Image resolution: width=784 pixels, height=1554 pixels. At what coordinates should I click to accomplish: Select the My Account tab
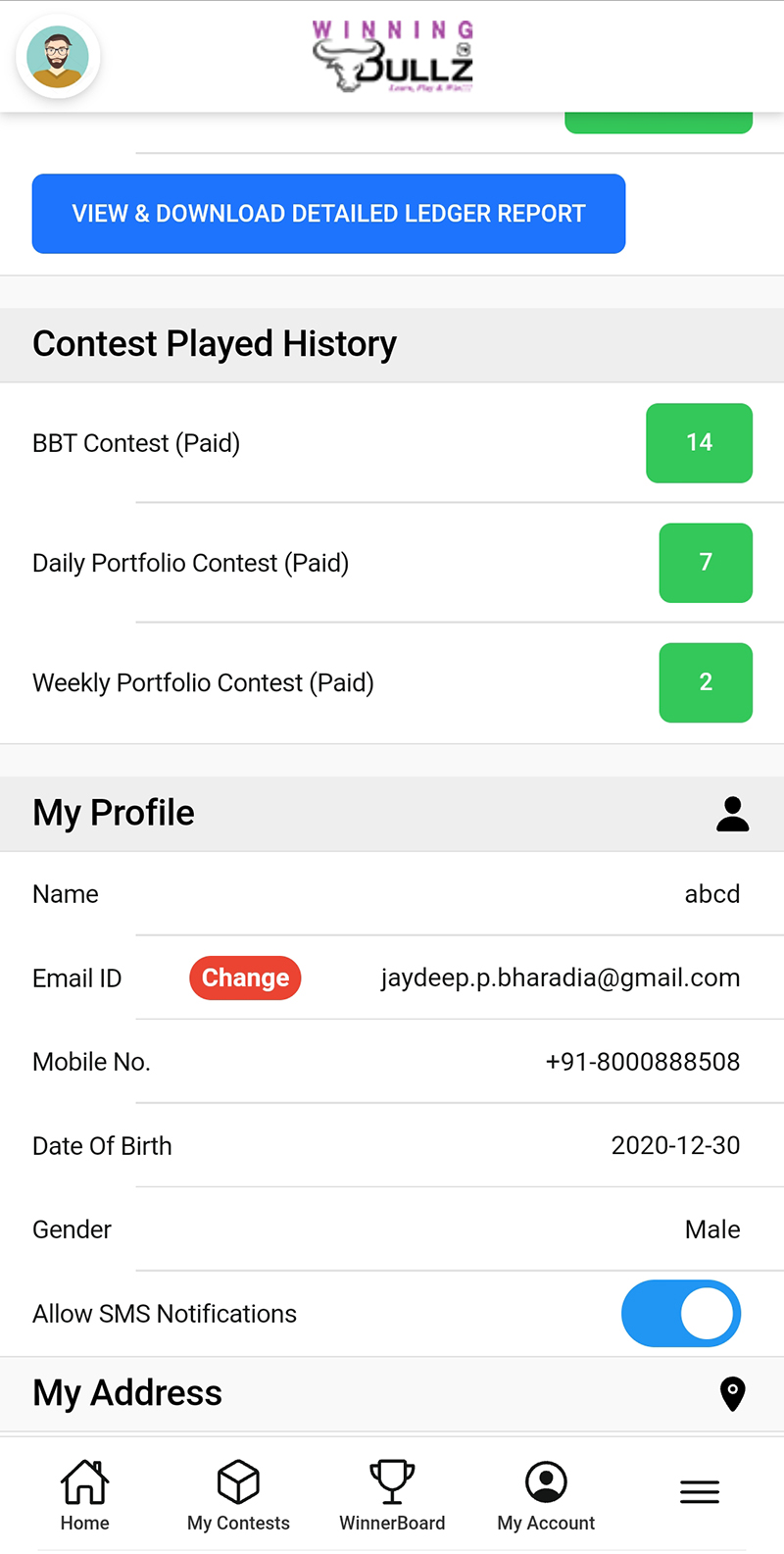coord(546,1495)
